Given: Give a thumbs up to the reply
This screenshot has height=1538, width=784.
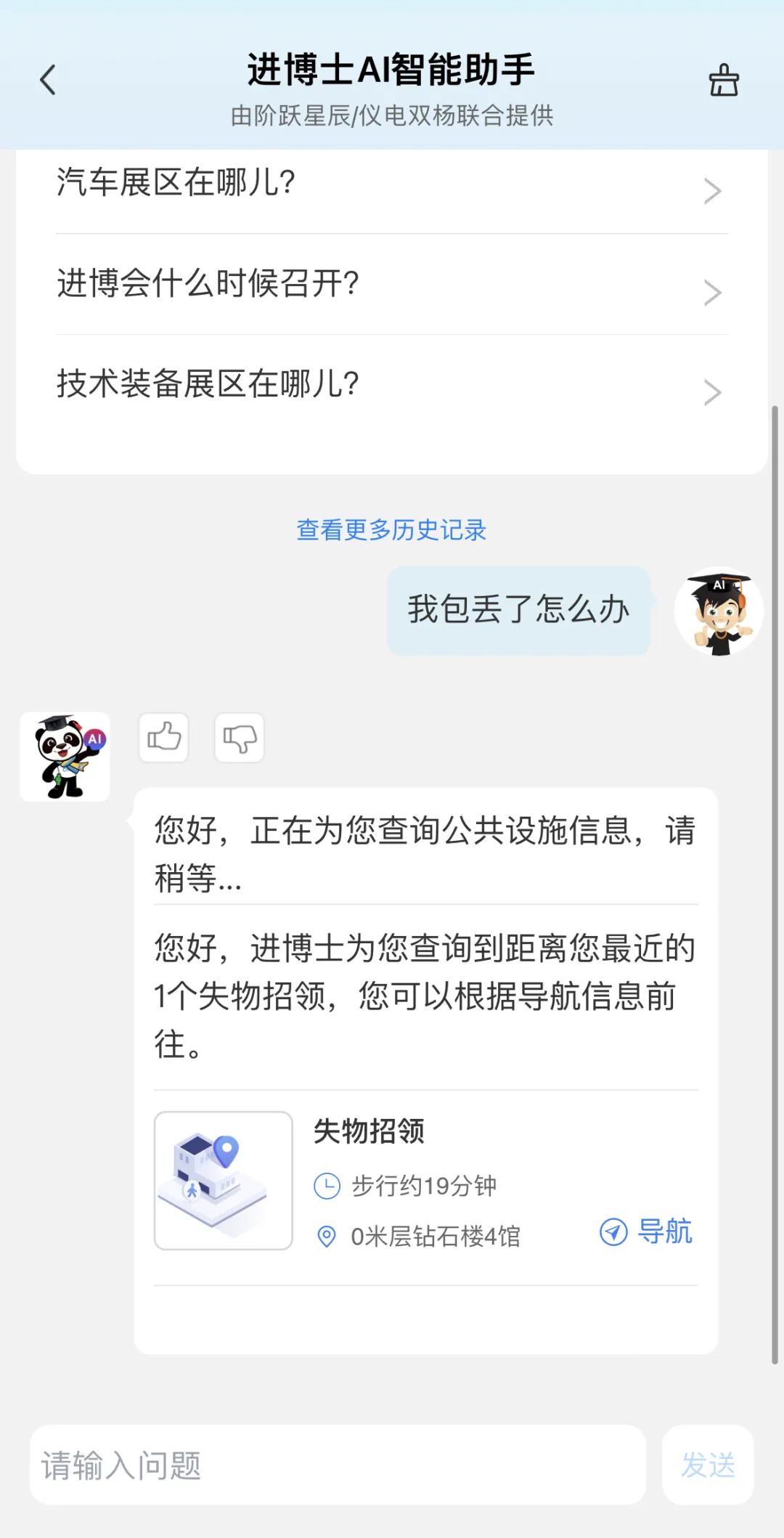Looking at the screenshot, I should point(163,738).
